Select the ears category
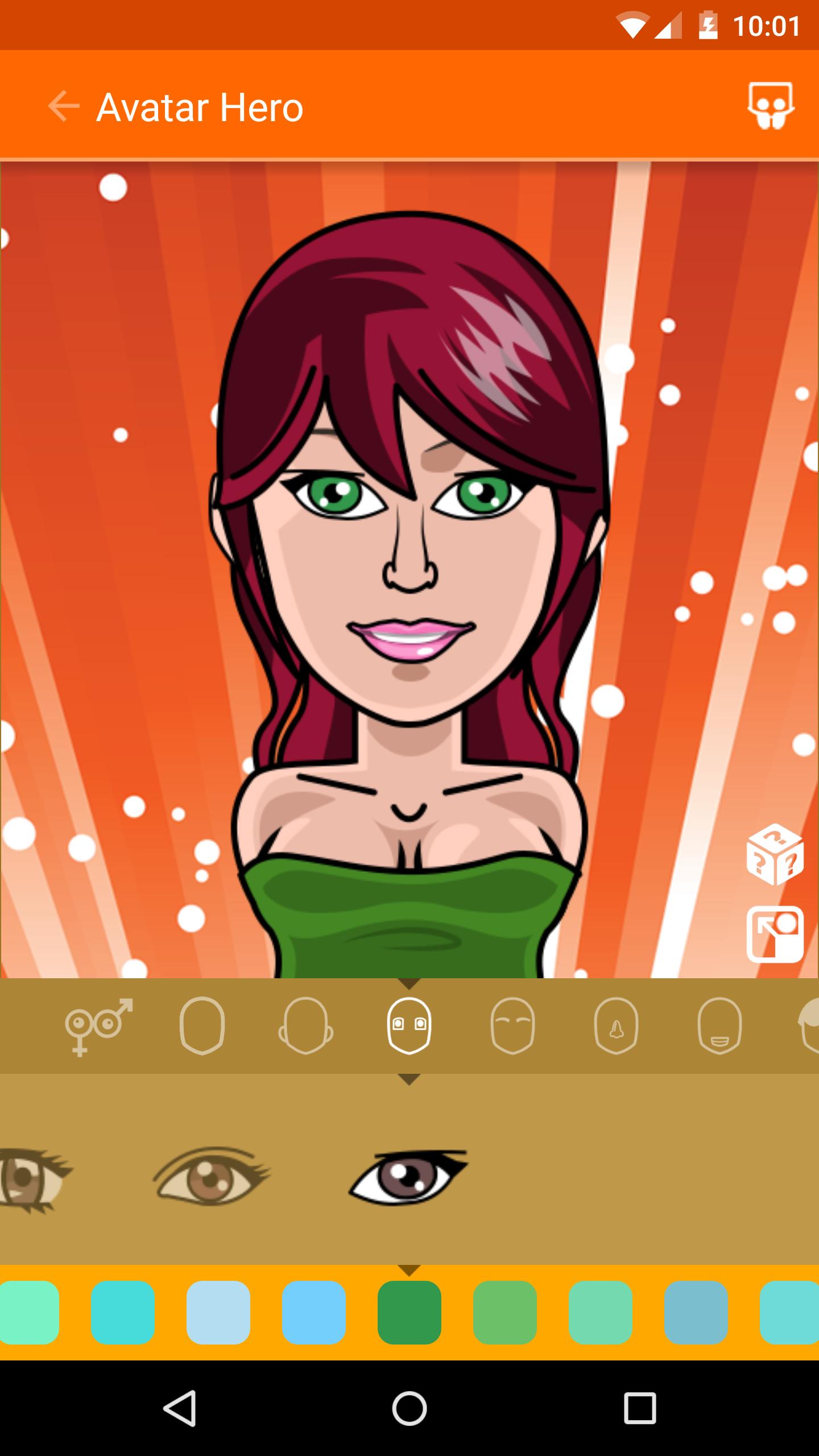 (305, 1025)
